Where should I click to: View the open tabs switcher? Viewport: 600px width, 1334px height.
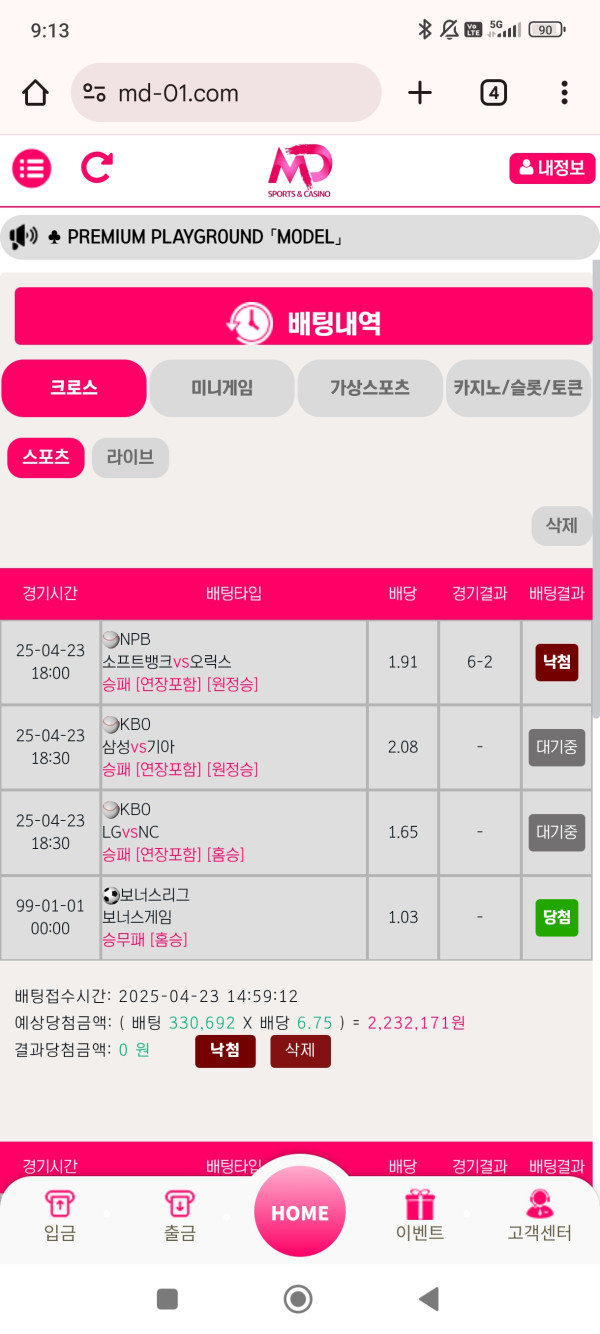[x=493, y=94]
